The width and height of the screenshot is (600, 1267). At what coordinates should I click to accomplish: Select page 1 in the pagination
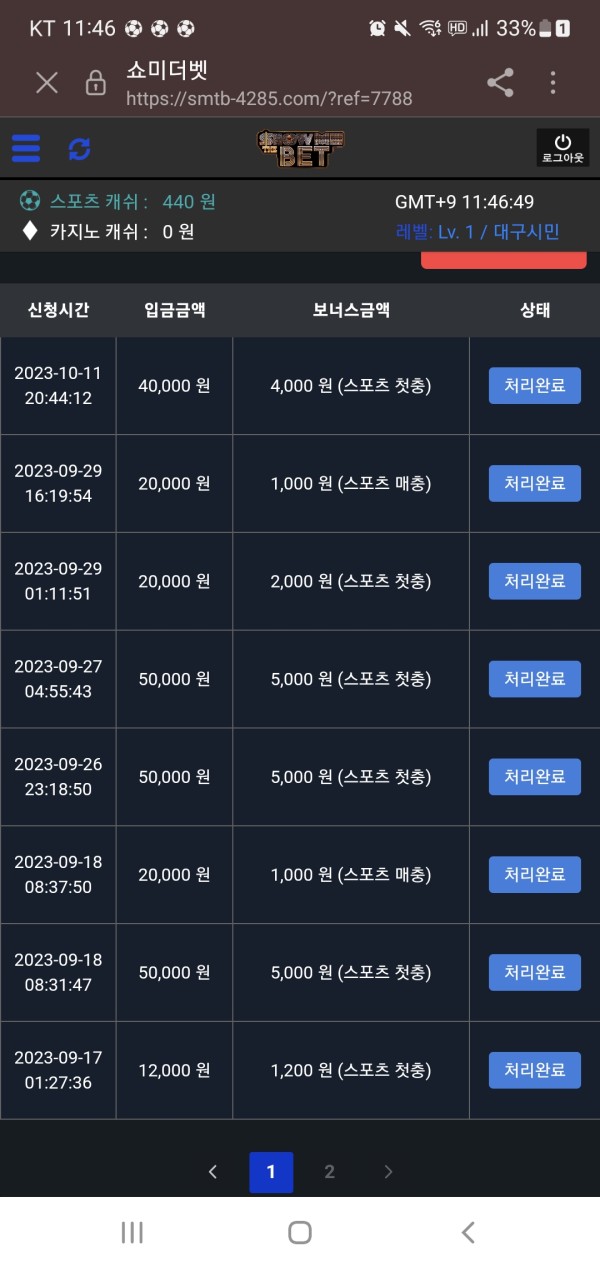pyautogui.click(x=271, y=1172)
